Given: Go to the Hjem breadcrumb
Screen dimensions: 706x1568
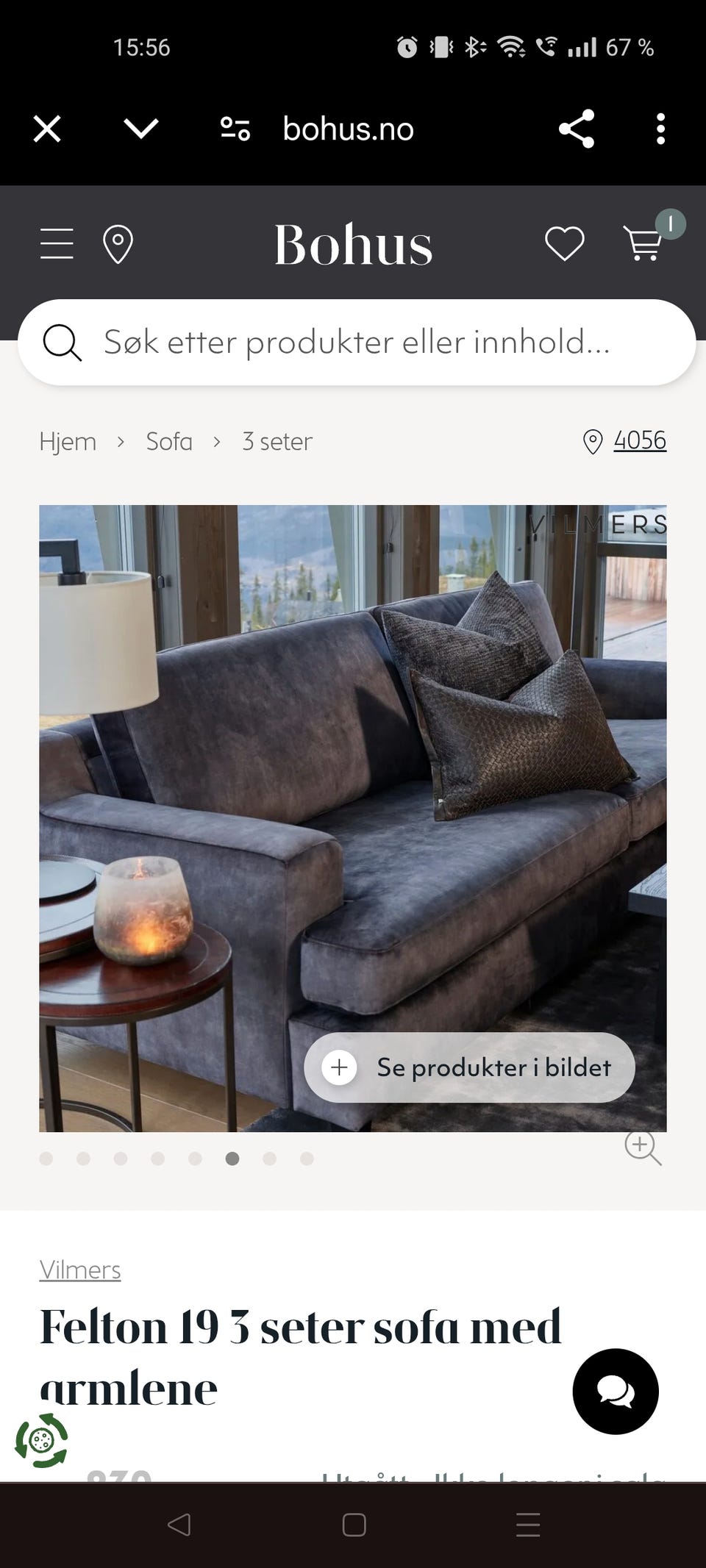Looking at the screenshot, I should 68,441.
